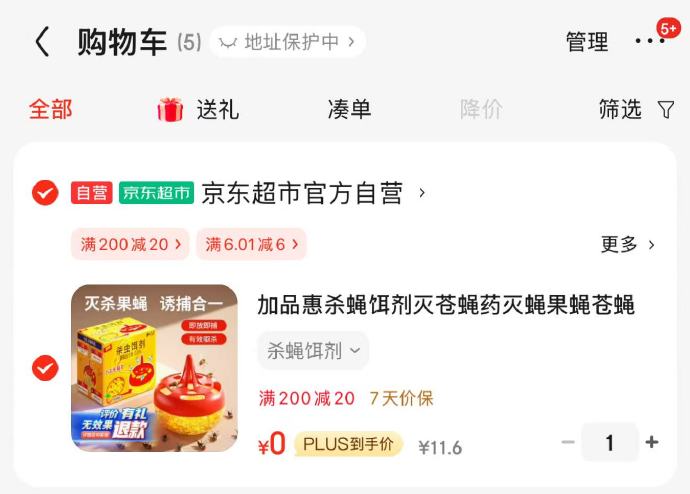Tap 管理 to manage cart items
The image size is (690, 494).
(x=587, y=42)
